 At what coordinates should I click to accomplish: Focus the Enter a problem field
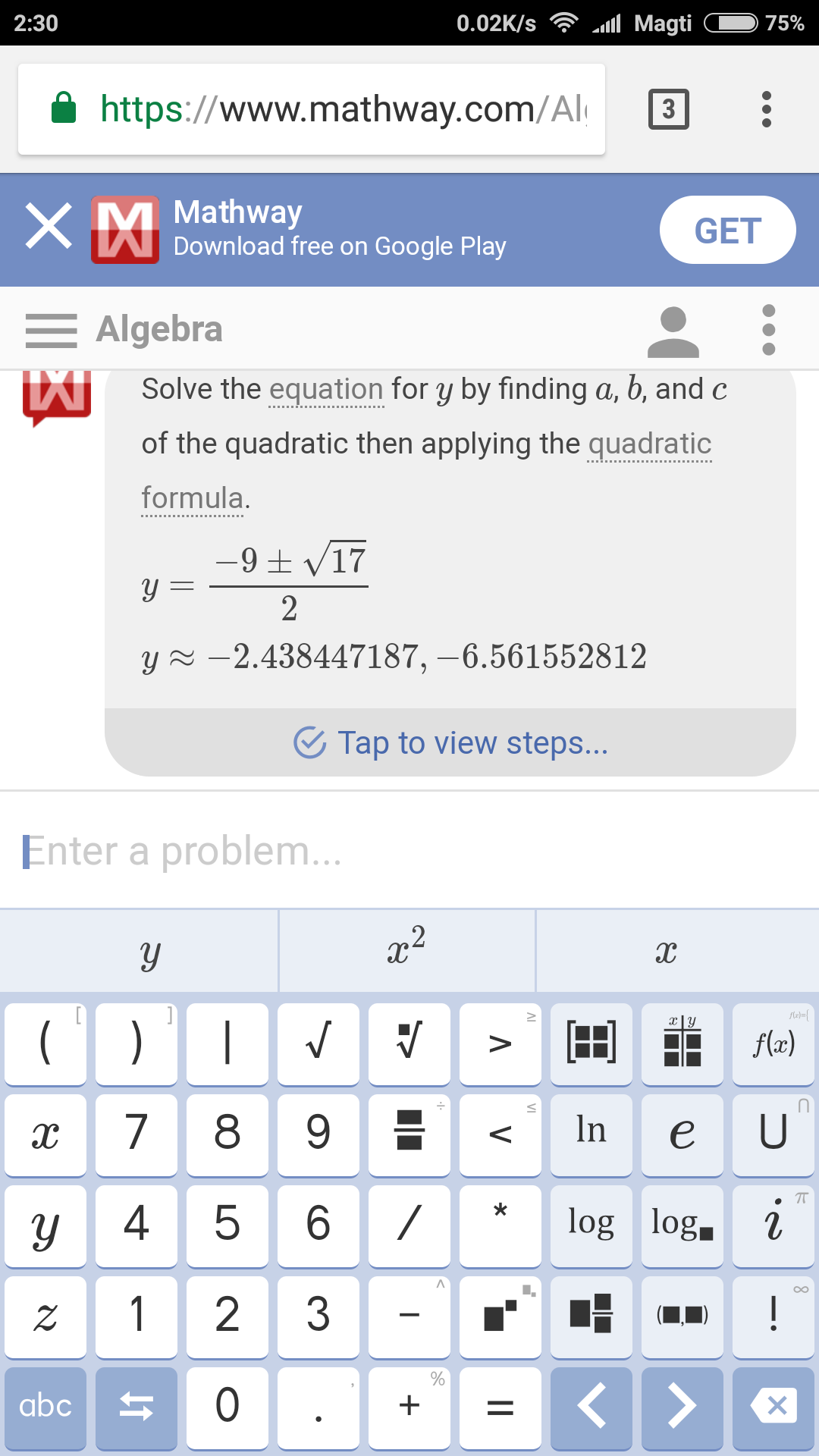pyautogui.click(x=409, y=851)
